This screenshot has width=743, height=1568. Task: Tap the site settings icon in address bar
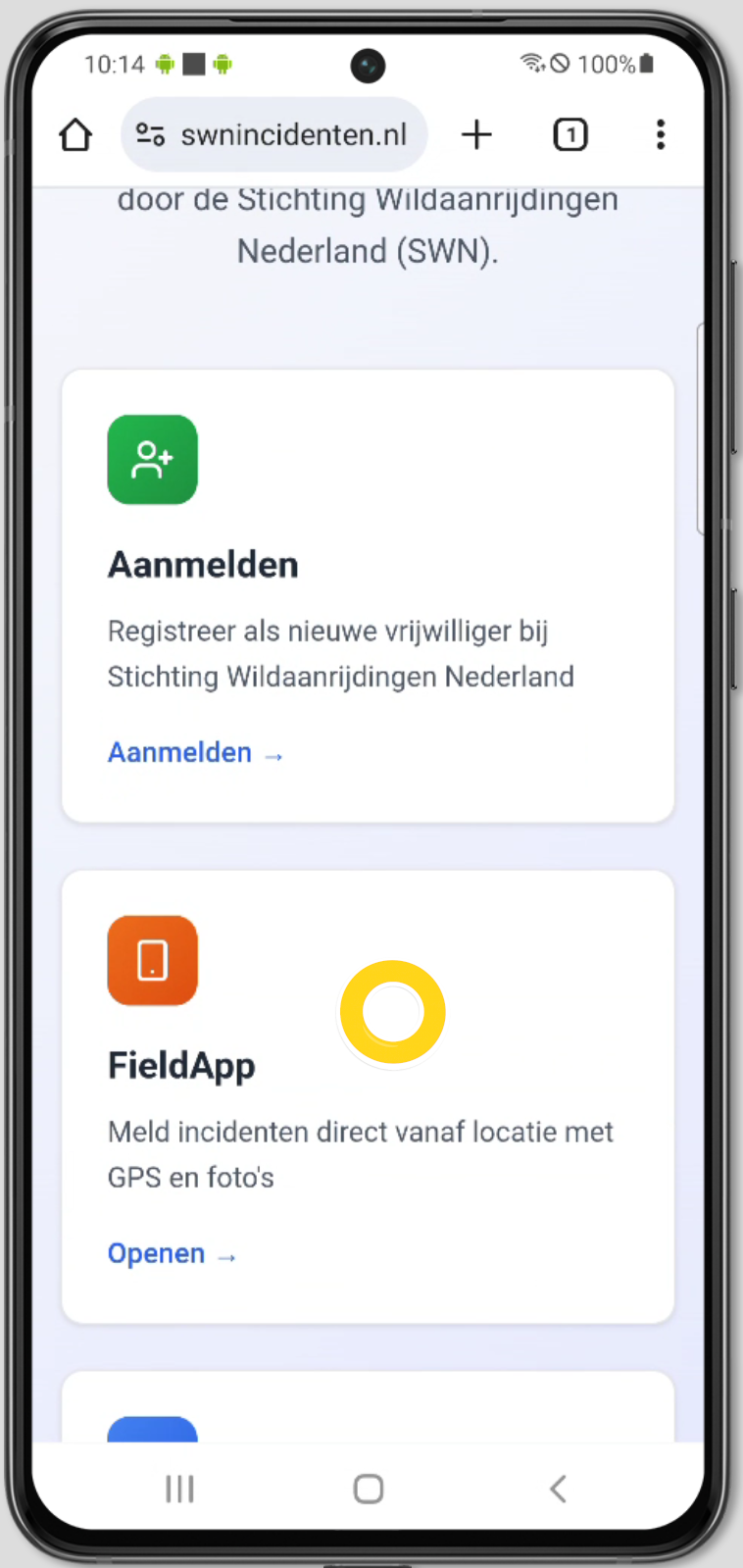(149, 135)
